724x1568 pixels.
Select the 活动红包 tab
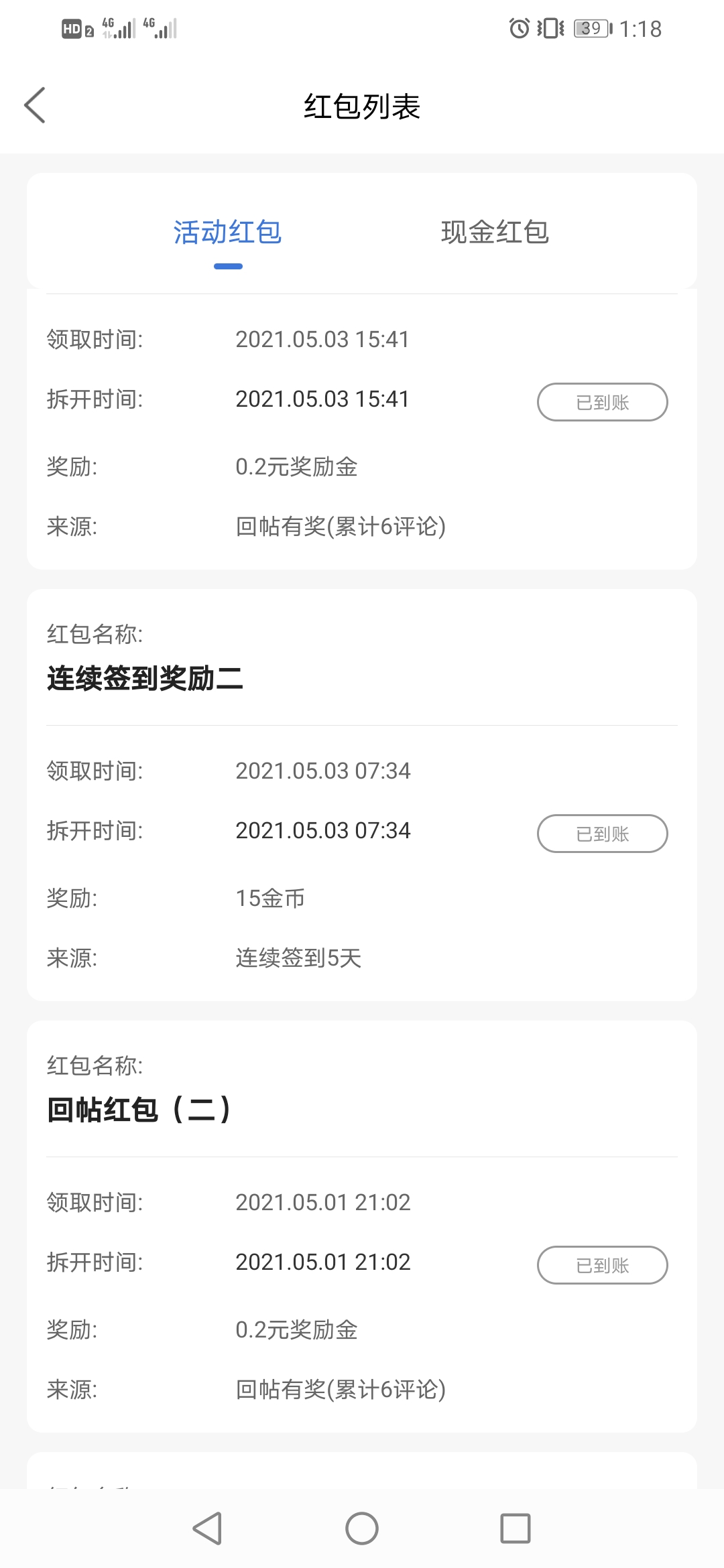[227, 232]
